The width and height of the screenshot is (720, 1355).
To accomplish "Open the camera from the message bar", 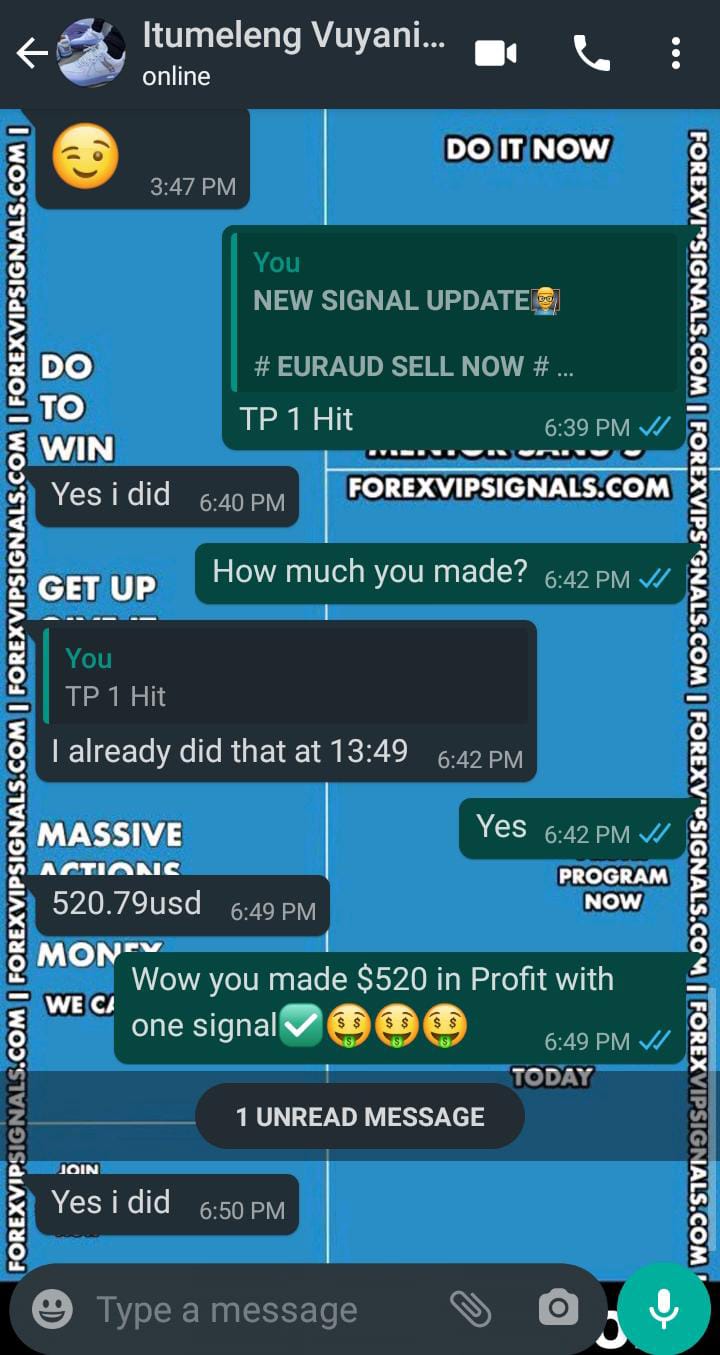I will pyautogui.click(x=558, y=1308).
